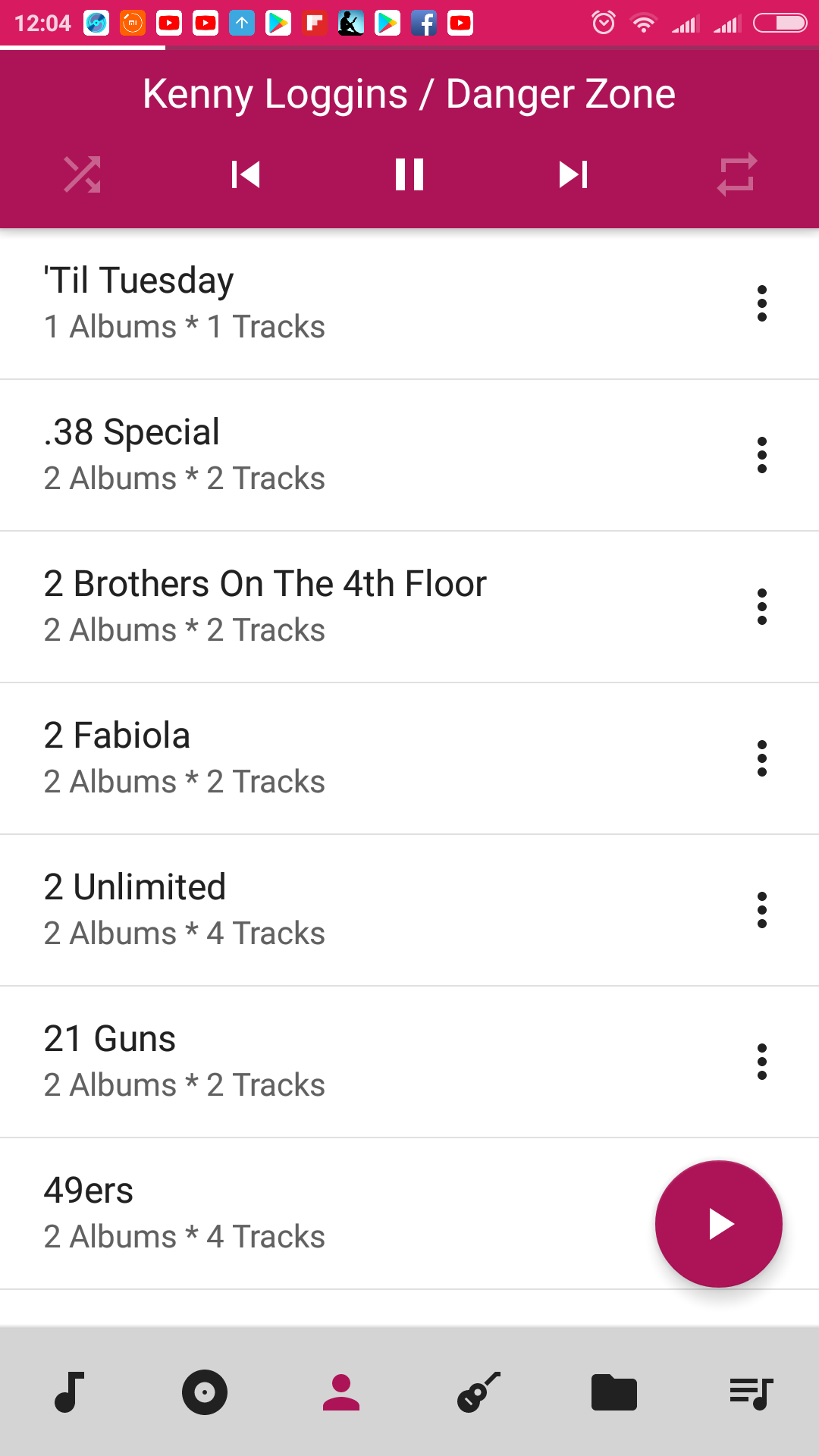Image resolution: width=819 pixels, height=1456 pixels.
Task: Open overflow menu for .38 Special
Action: (762, 455)
